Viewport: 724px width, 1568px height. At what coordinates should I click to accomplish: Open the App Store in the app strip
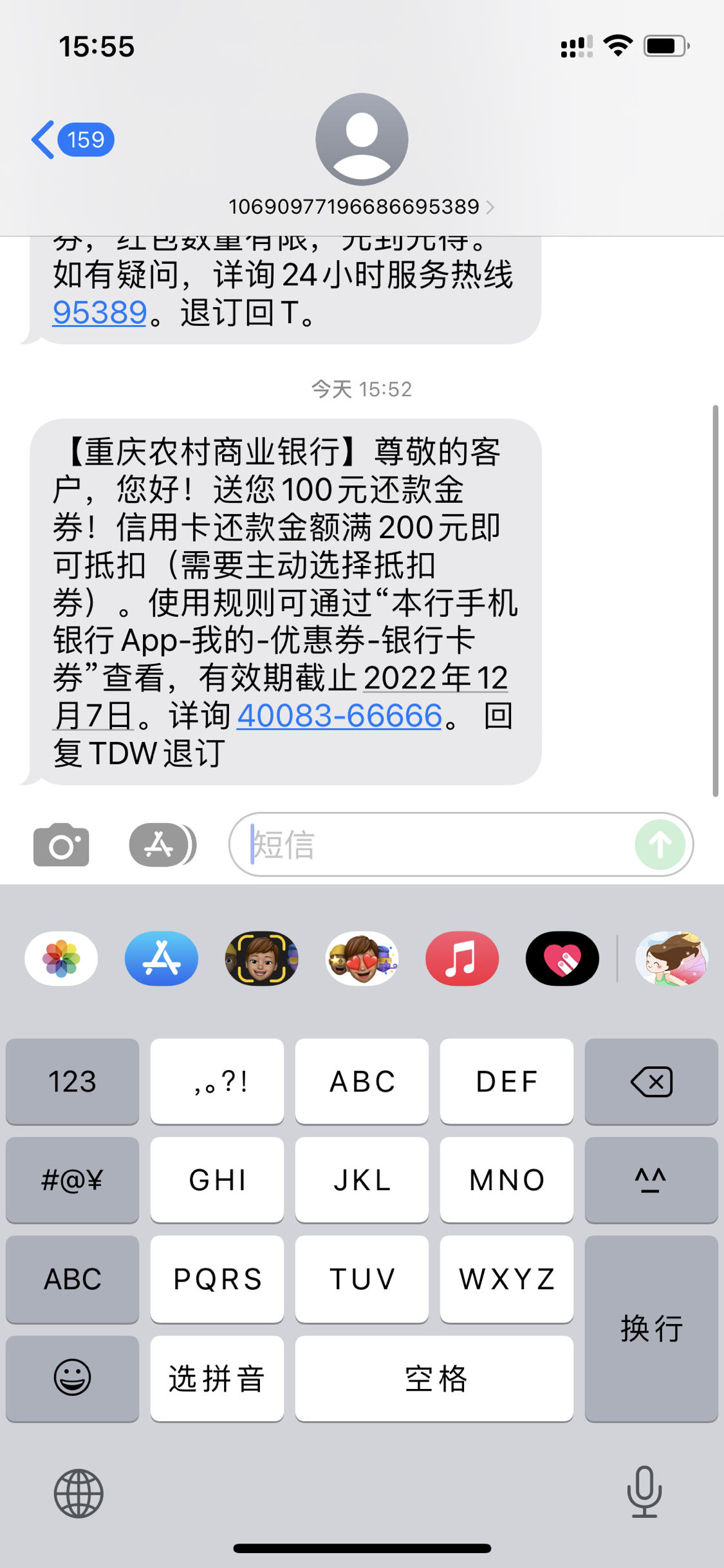point(162,959)
